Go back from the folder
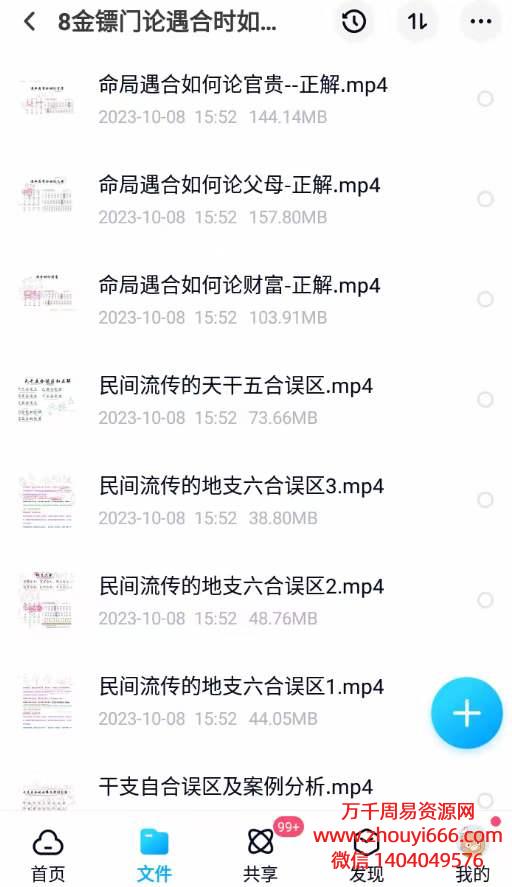The image size is (512, 887). click(x=30, y=22)
